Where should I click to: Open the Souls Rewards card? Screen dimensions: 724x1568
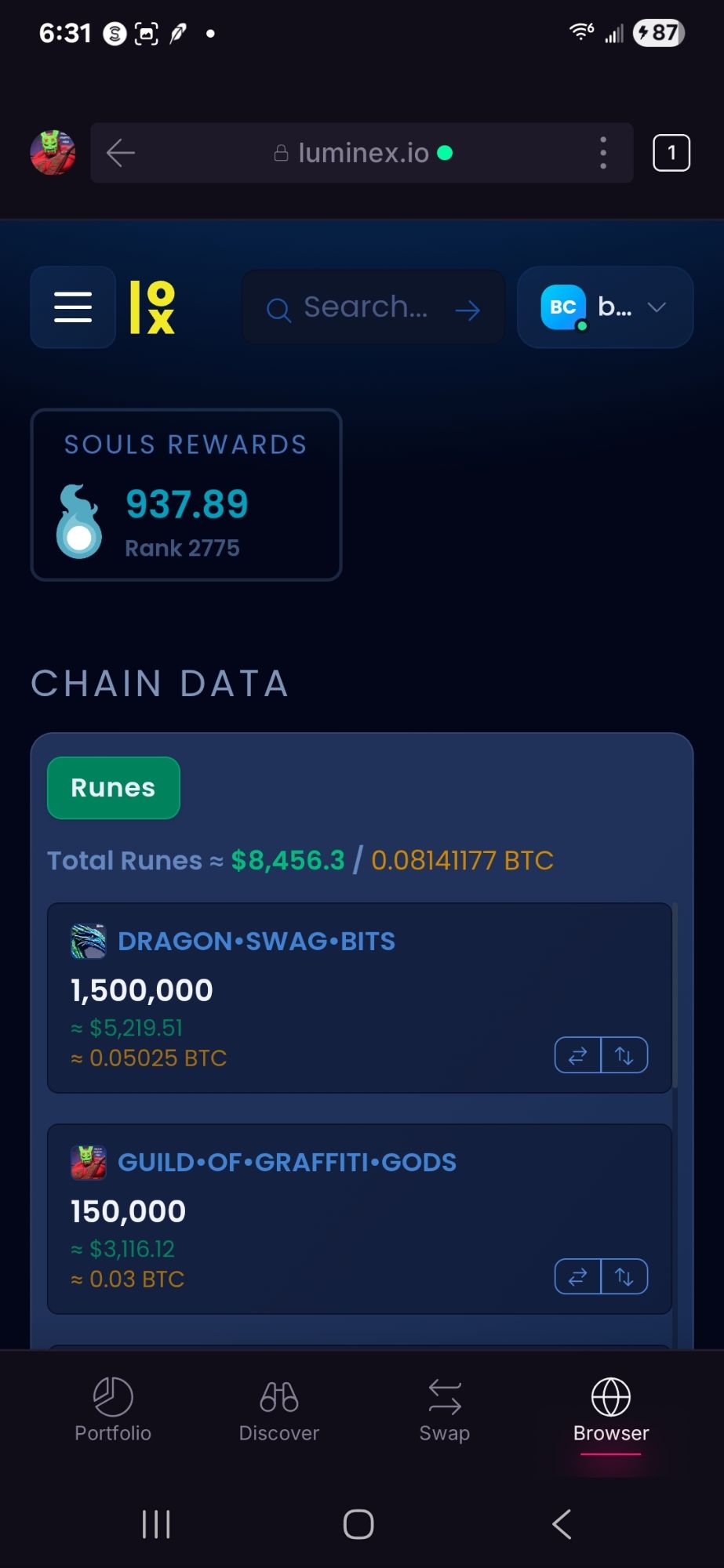pos(186,495)
